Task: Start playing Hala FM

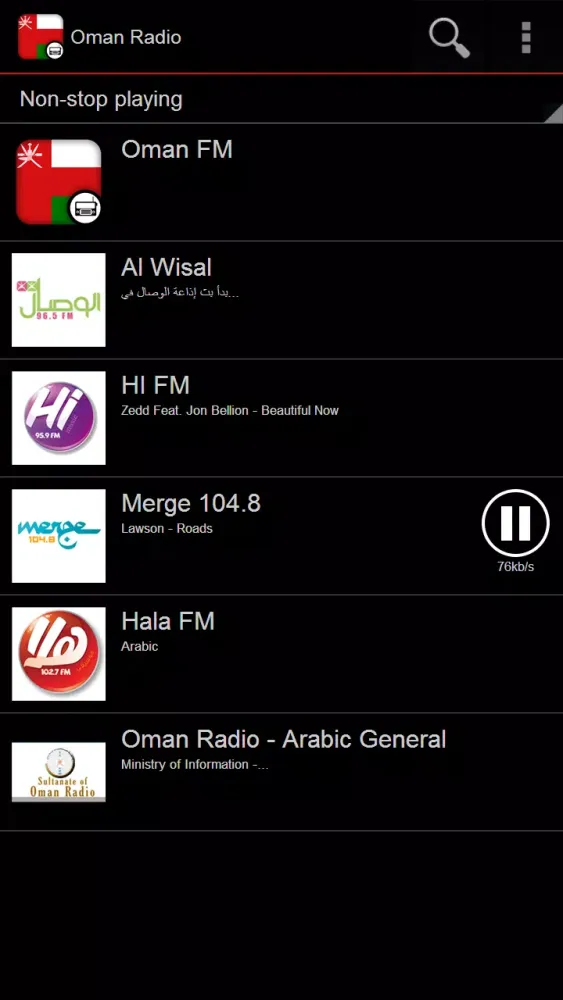Action: (x=281, y=654)
